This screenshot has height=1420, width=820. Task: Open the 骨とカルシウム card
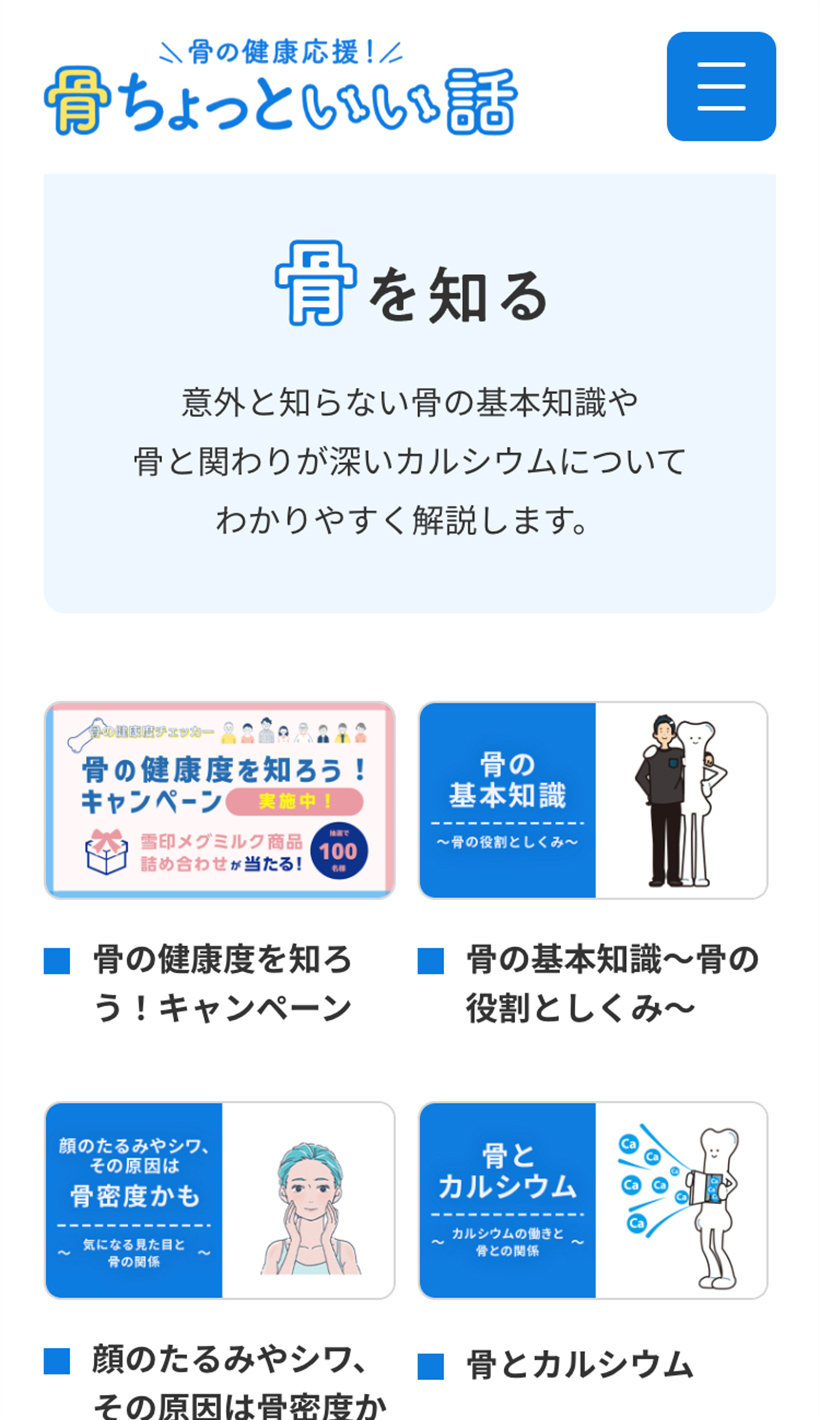[593, 1200]
